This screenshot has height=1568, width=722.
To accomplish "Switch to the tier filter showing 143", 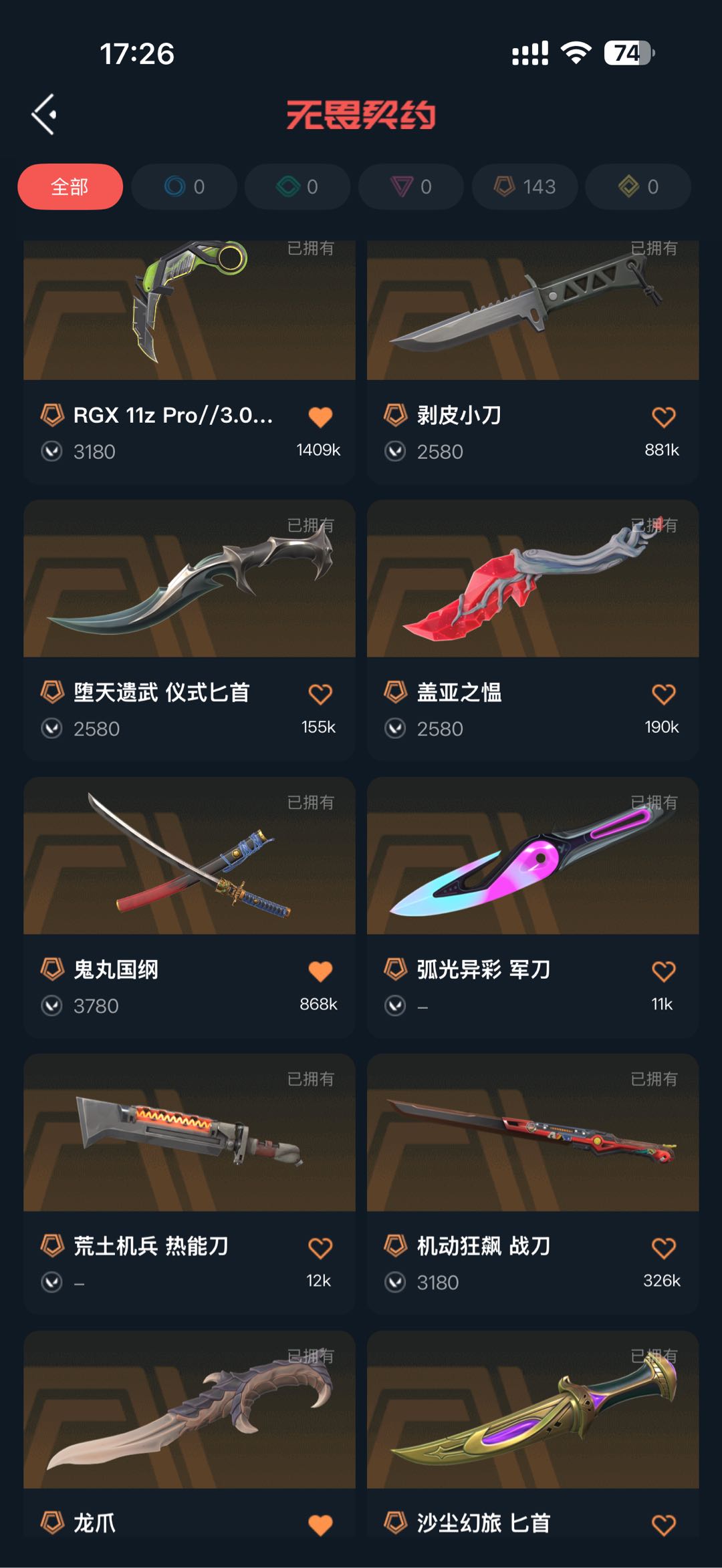I will [x=525, y=186].
